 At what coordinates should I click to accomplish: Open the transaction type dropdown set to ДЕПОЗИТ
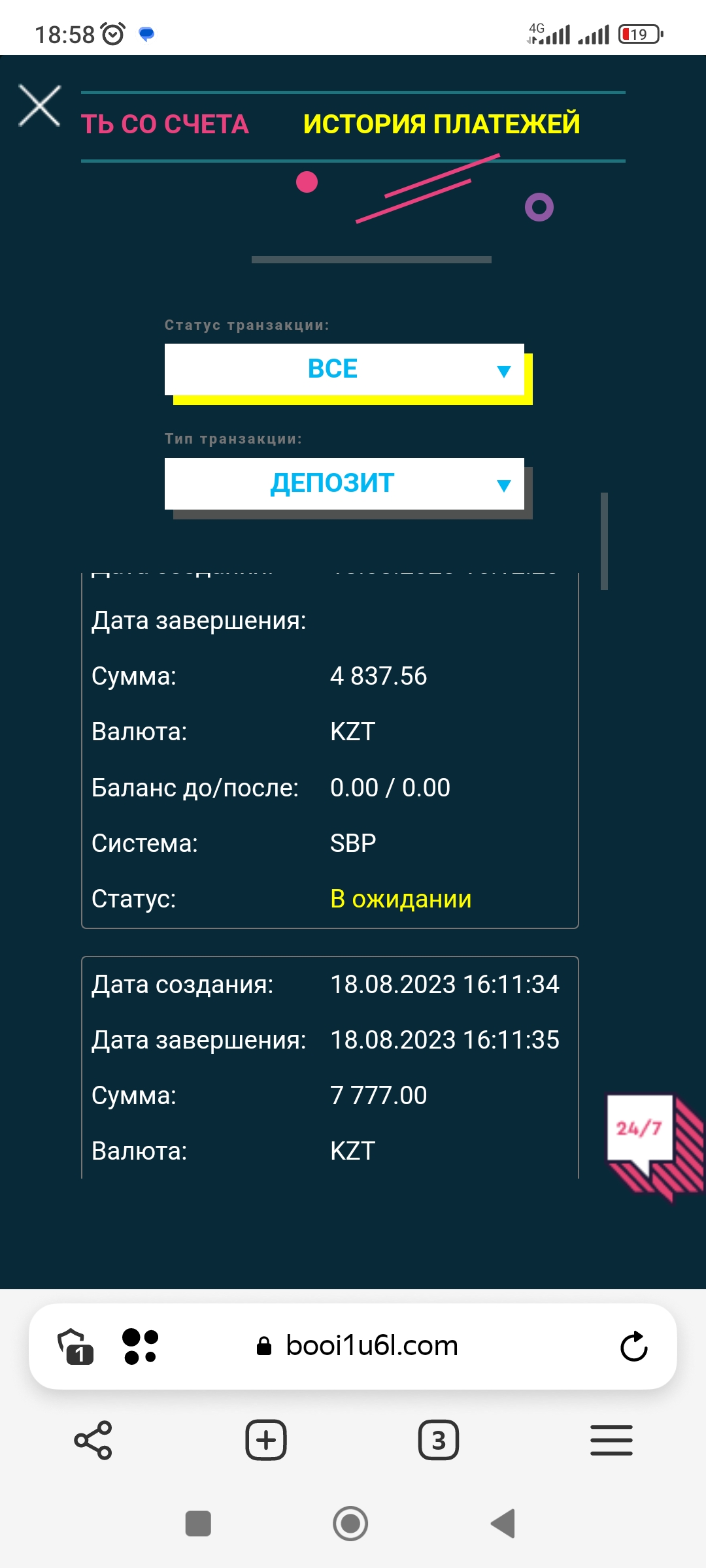[x=345, y=483]
